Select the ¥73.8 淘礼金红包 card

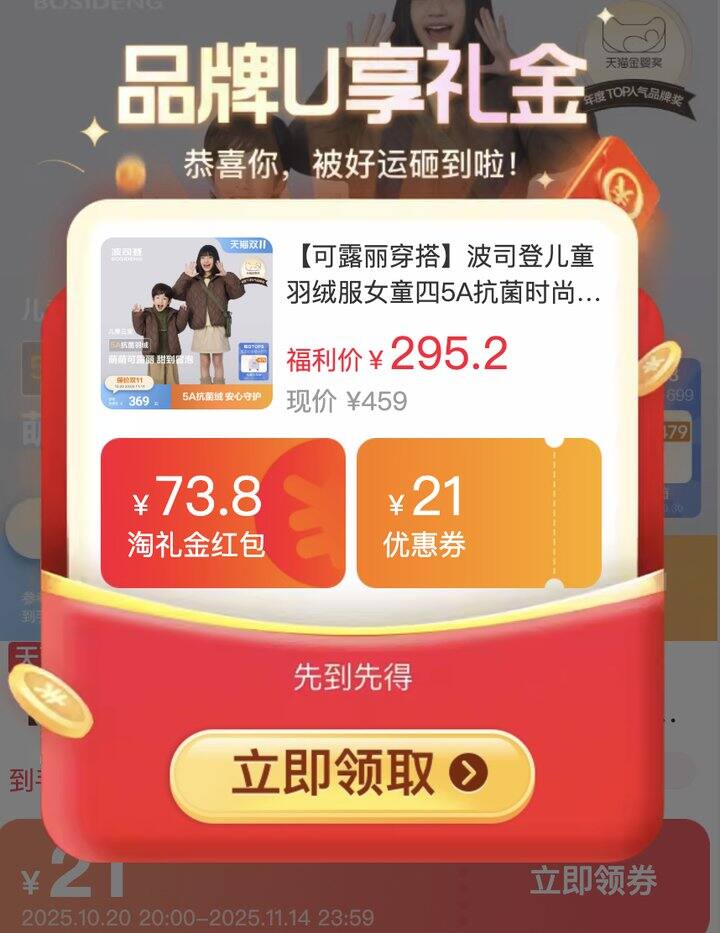222,512
